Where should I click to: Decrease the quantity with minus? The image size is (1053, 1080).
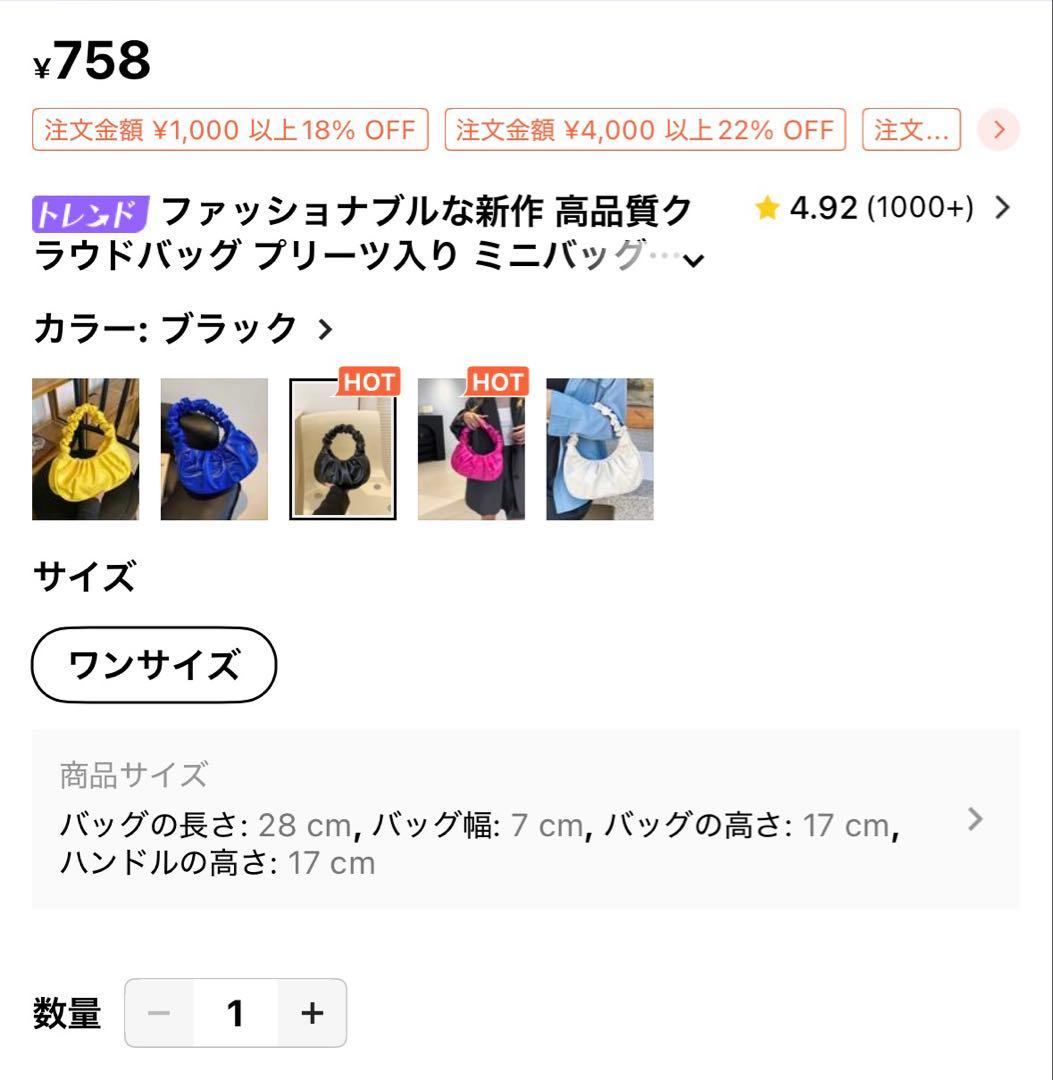point(159,1013)
